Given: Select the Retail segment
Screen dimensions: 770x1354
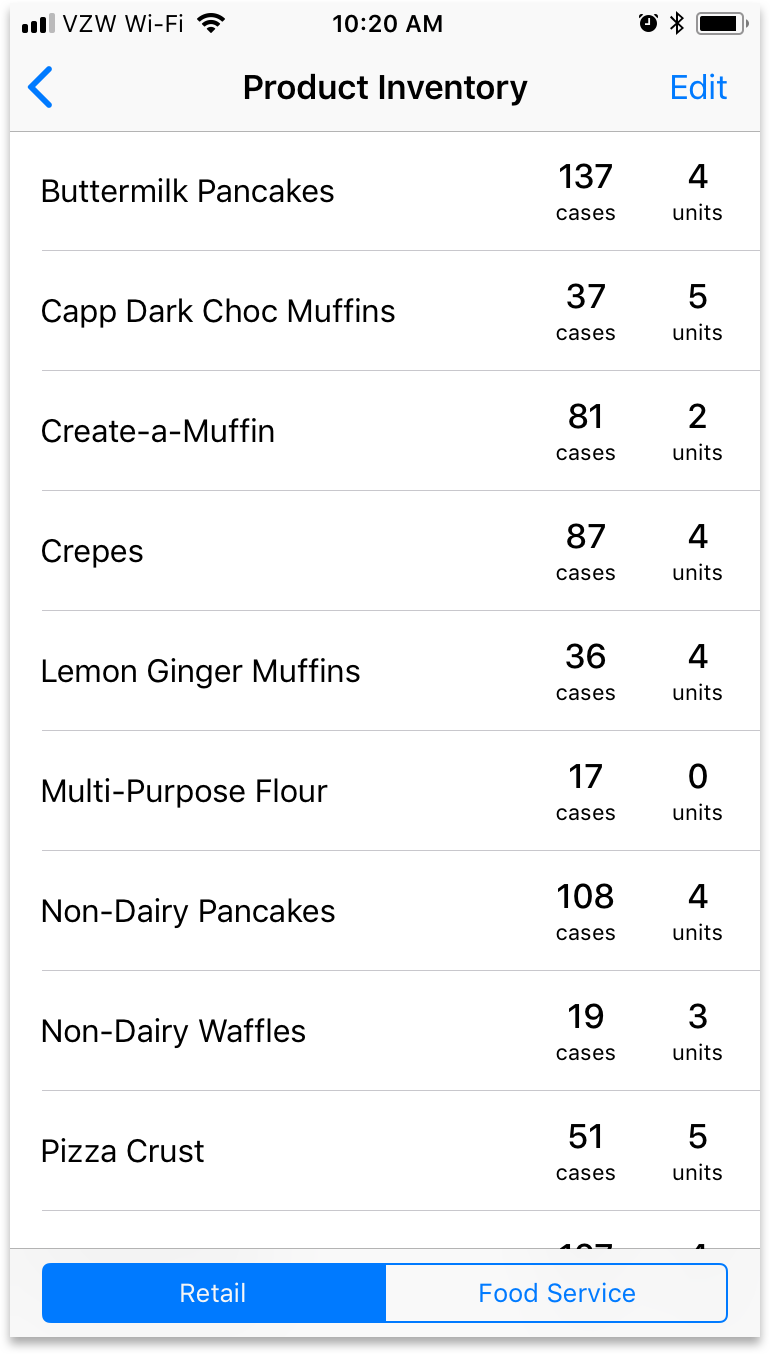Looking at the screenshot, I should click(x=213, y=1293).
